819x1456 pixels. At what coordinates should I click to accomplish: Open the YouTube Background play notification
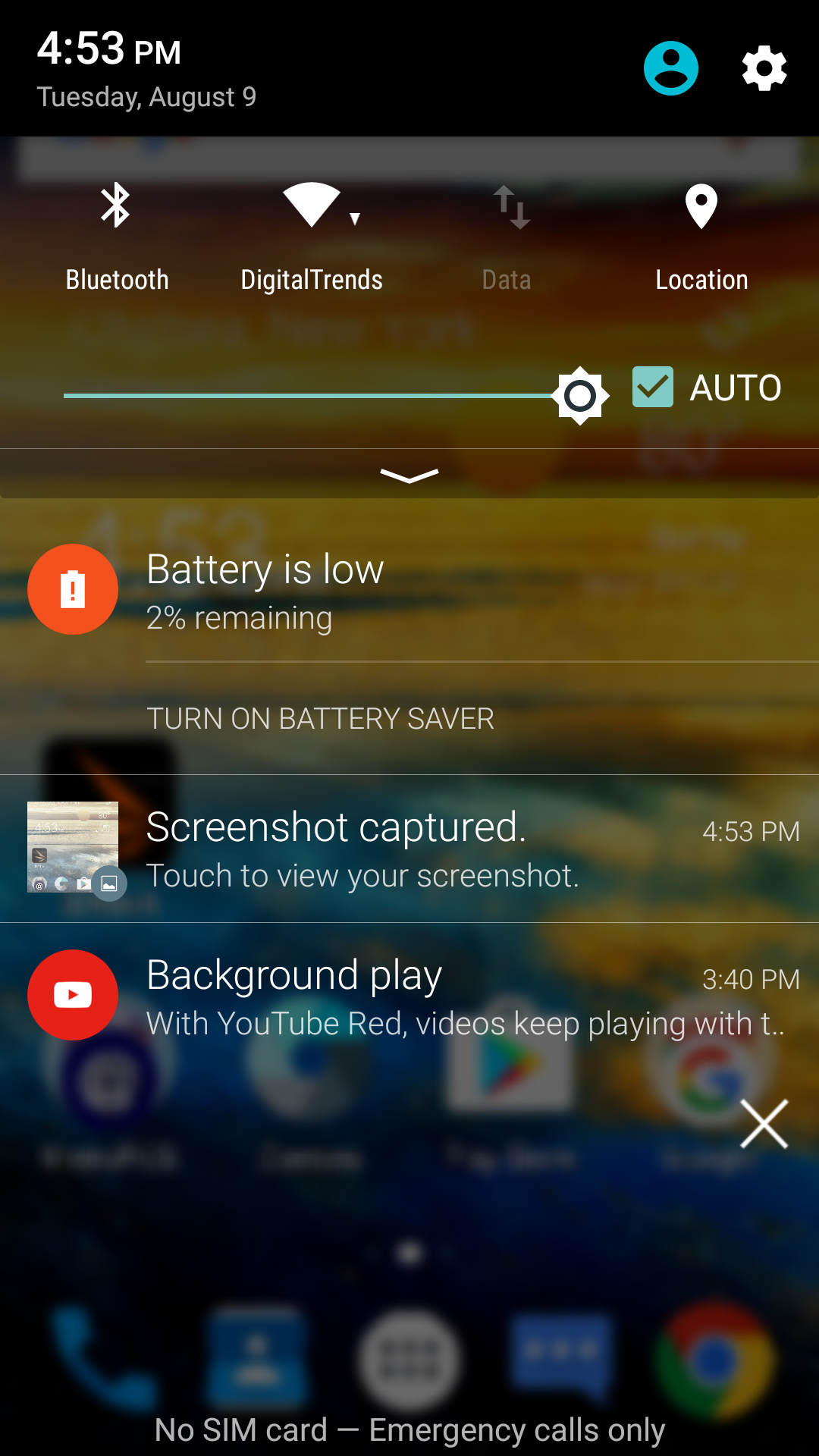409,996
